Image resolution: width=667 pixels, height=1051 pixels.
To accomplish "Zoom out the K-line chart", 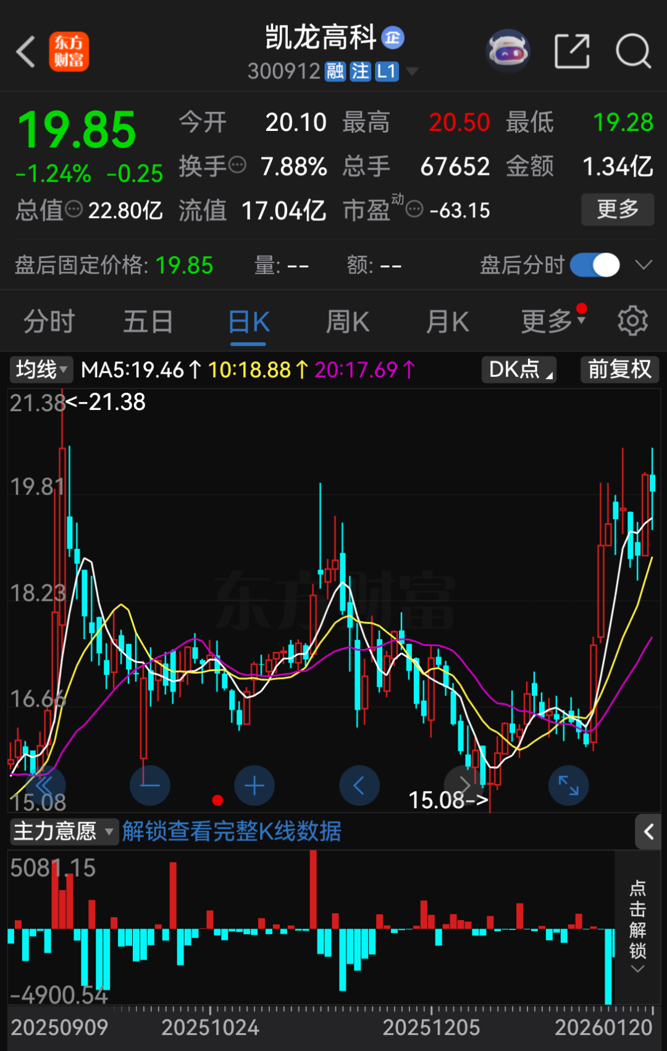I will click(x=150, y=785).
